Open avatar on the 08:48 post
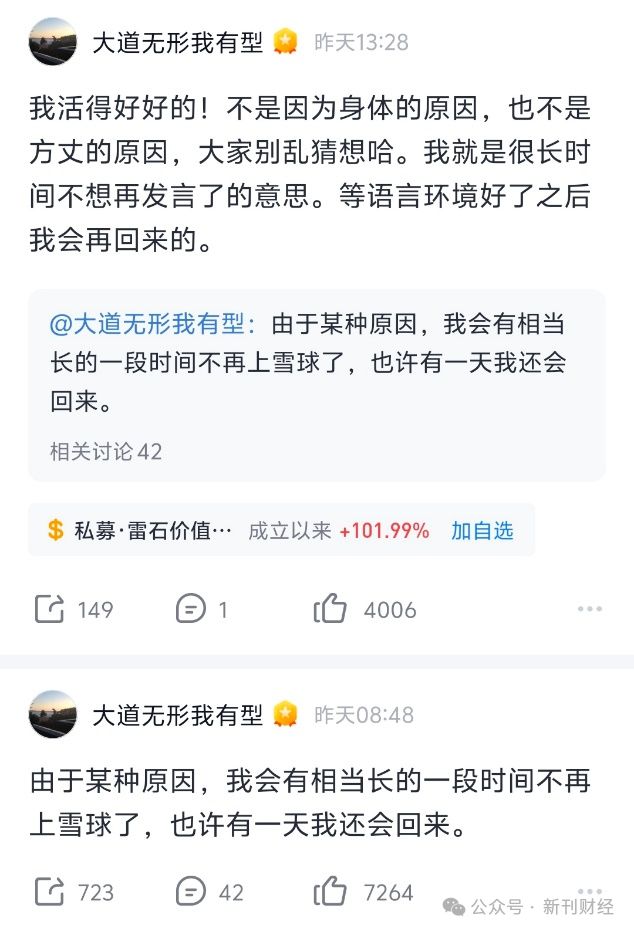 53,715
